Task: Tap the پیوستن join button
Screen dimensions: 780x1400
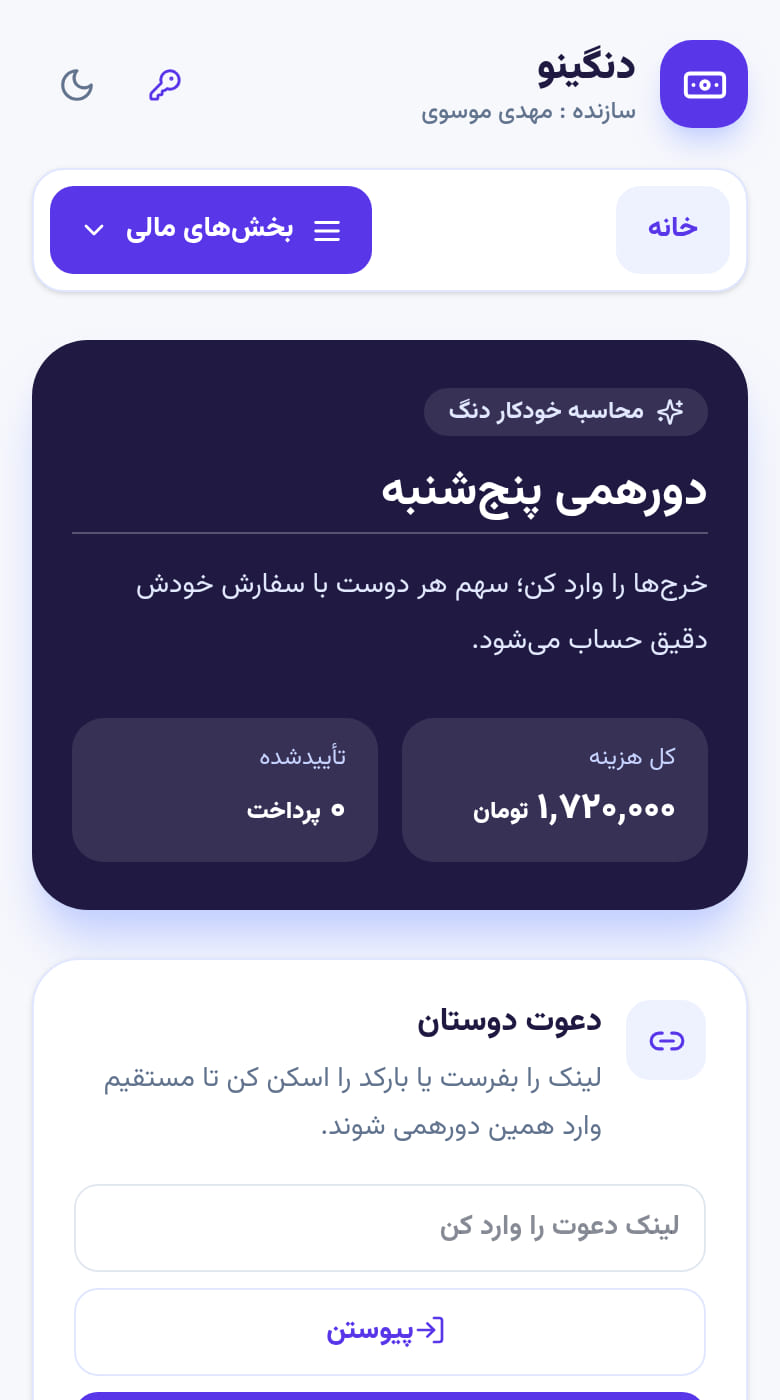Action: (x=390, y=1332)
